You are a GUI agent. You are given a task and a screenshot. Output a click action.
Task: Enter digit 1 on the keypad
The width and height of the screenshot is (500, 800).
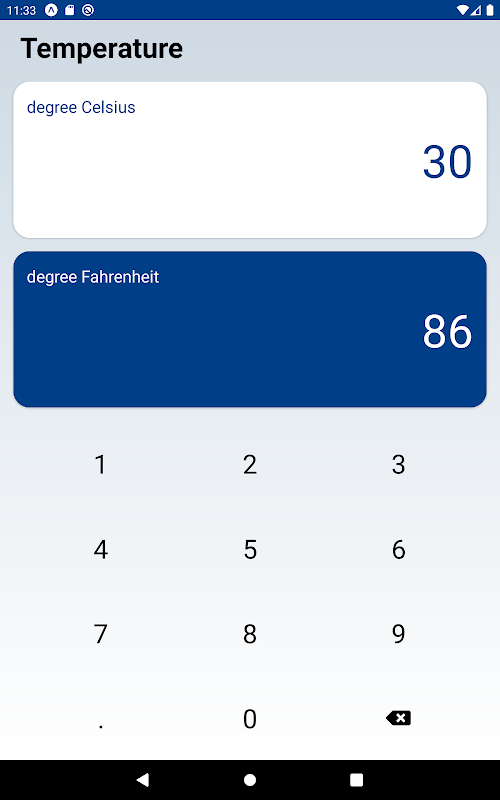pyautogui.click(x=101, y=464)
